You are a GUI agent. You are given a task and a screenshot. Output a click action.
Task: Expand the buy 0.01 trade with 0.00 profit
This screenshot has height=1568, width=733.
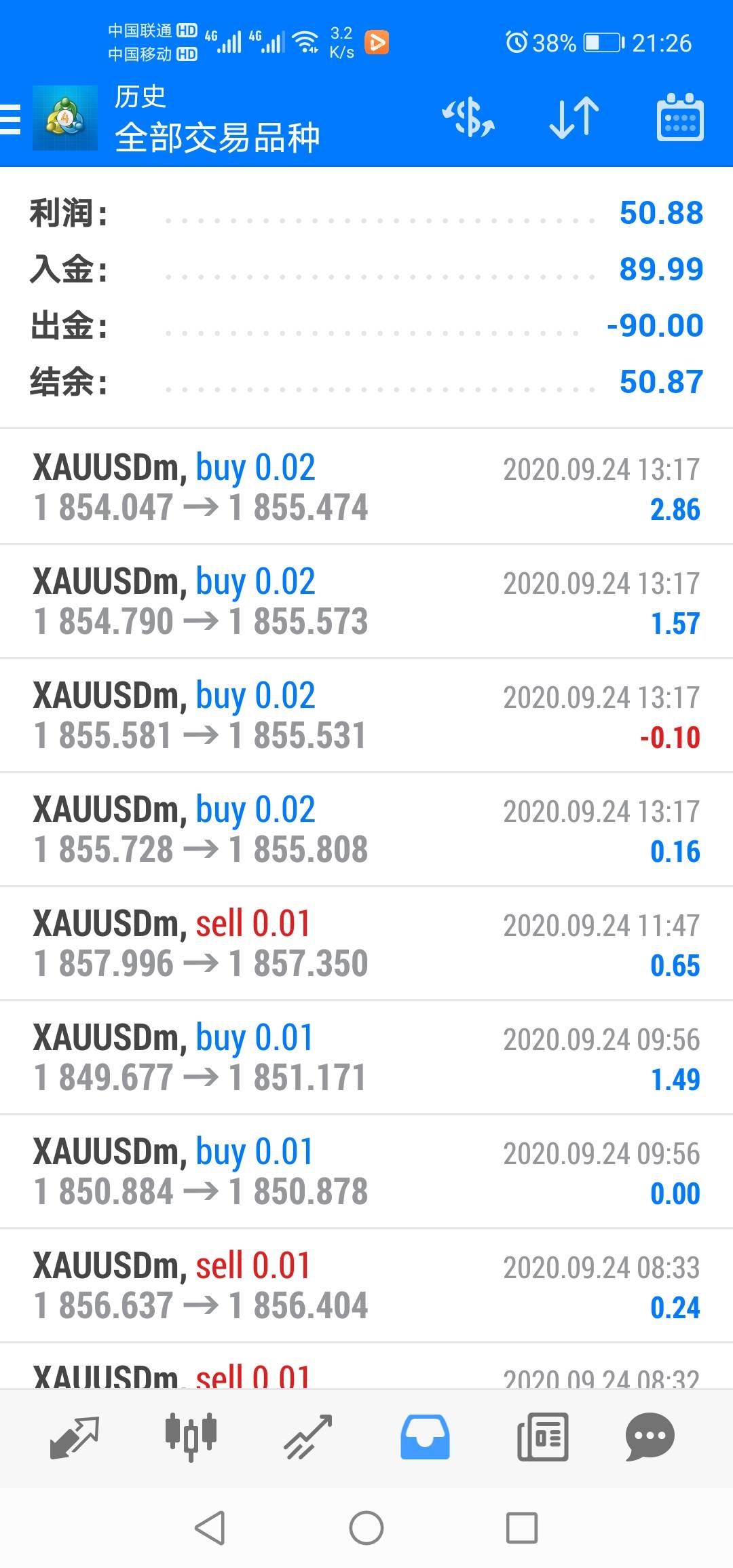pos(366,1172)
